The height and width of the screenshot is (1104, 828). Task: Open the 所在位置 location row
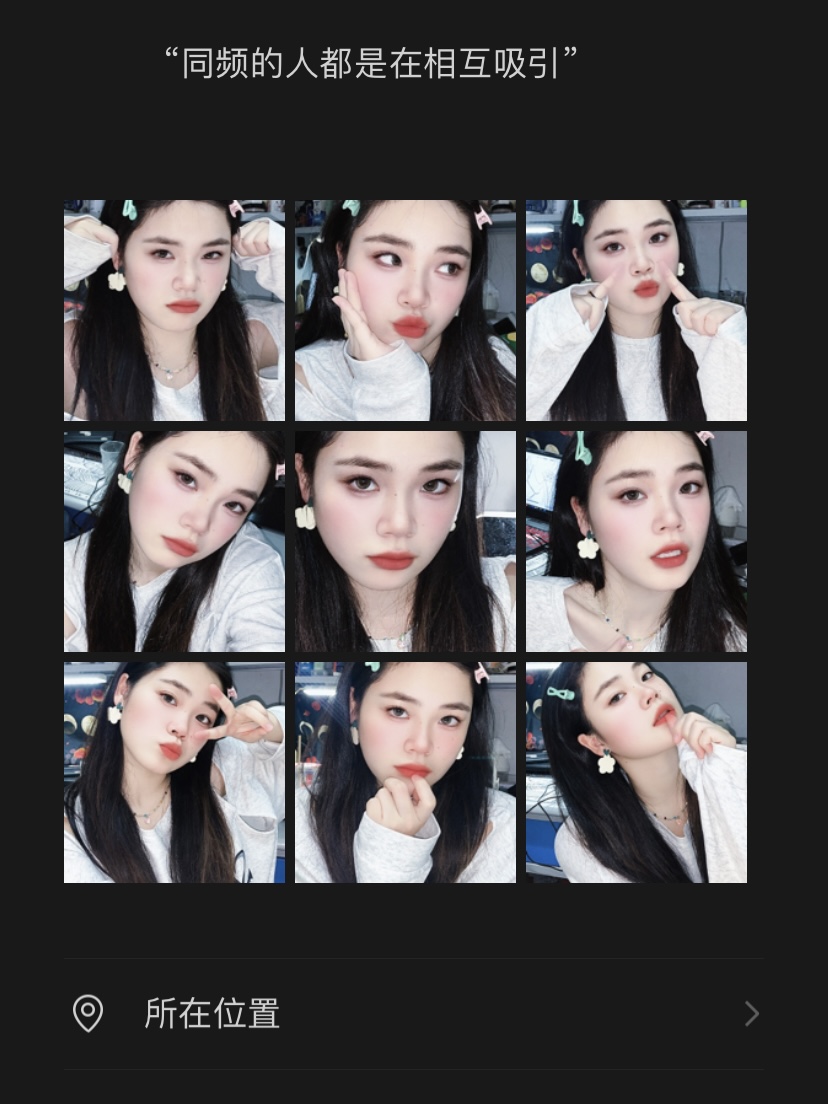[413, 1014]
